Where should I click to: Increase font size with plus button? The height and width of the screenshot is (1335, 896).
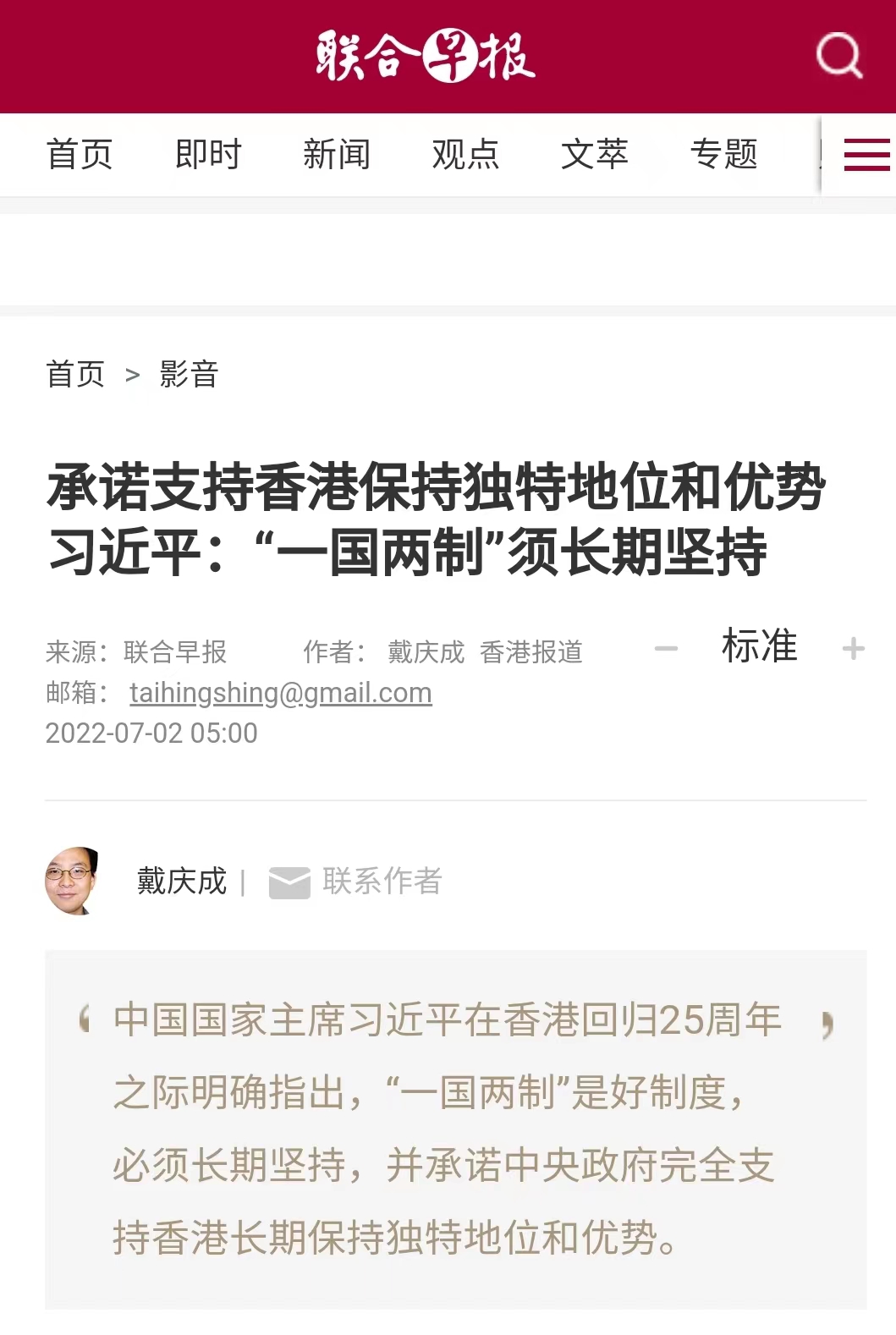click(x=853, y=649)
